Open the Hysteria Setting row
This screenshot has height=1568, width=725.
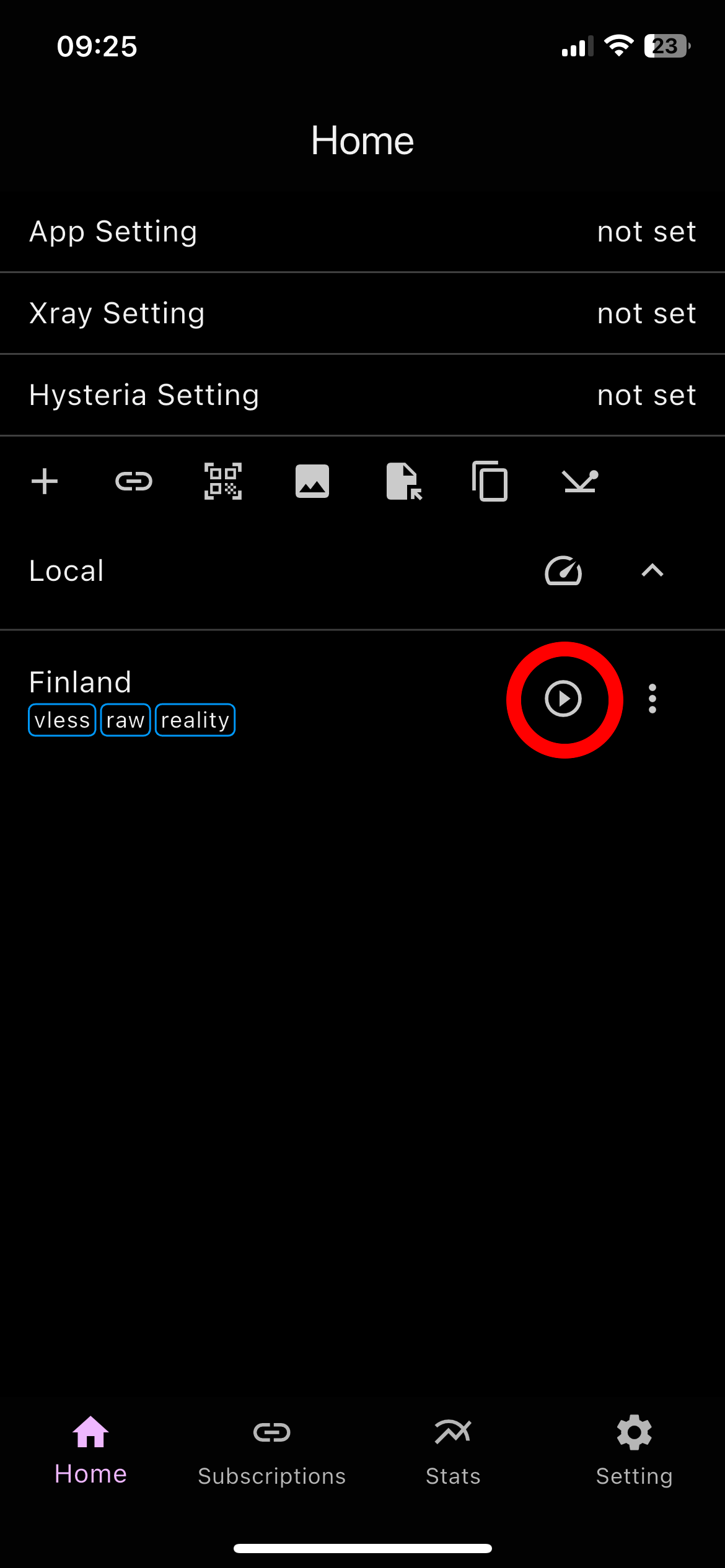coord(362,395)
